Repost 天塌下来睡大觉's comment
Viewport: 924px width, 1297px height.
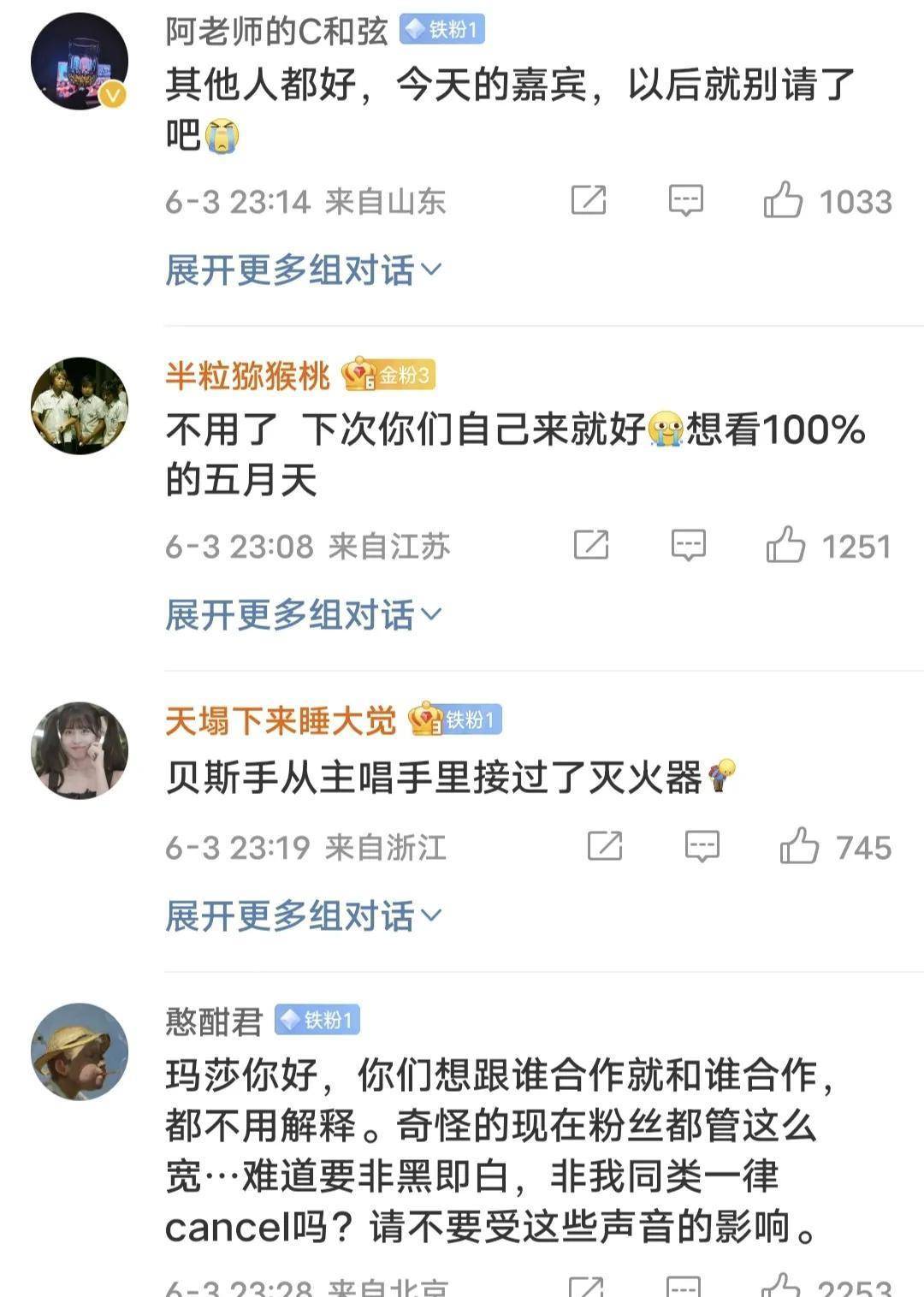coord(604,847)
